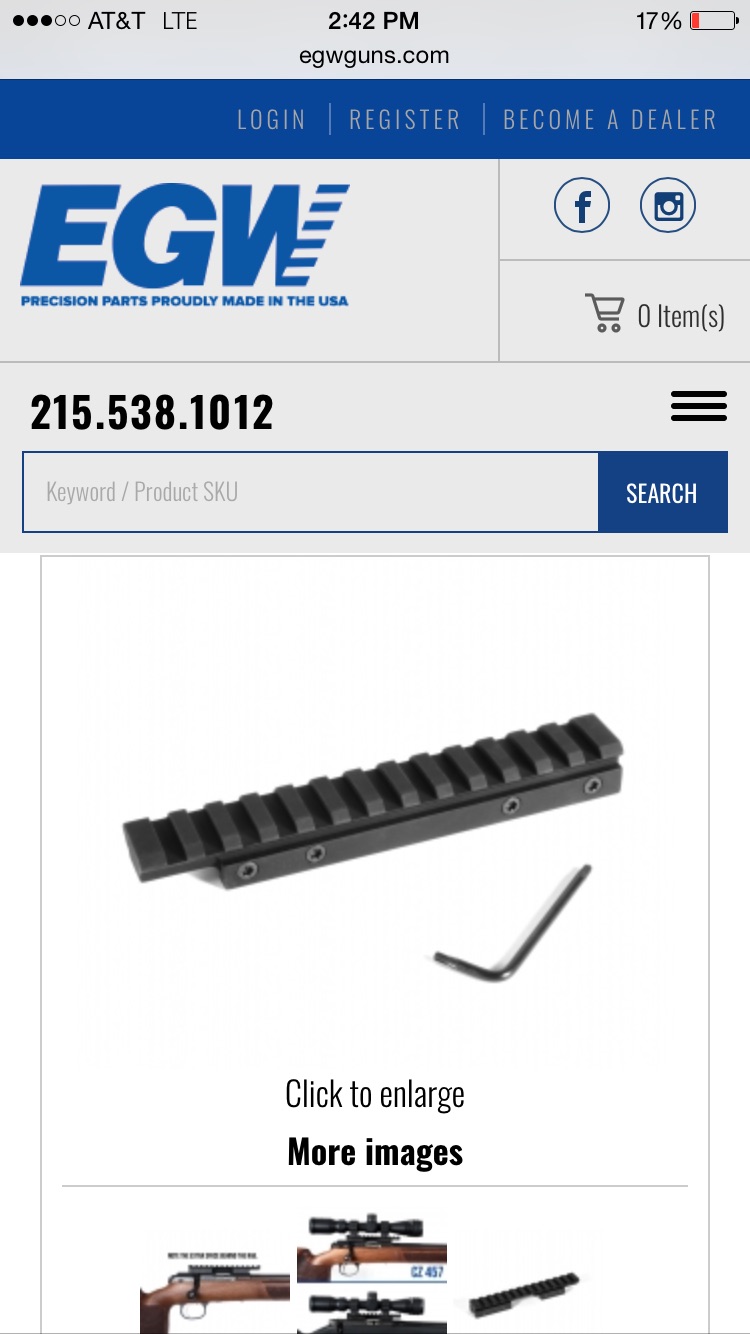Visit EGW's Instagram page

667,207
